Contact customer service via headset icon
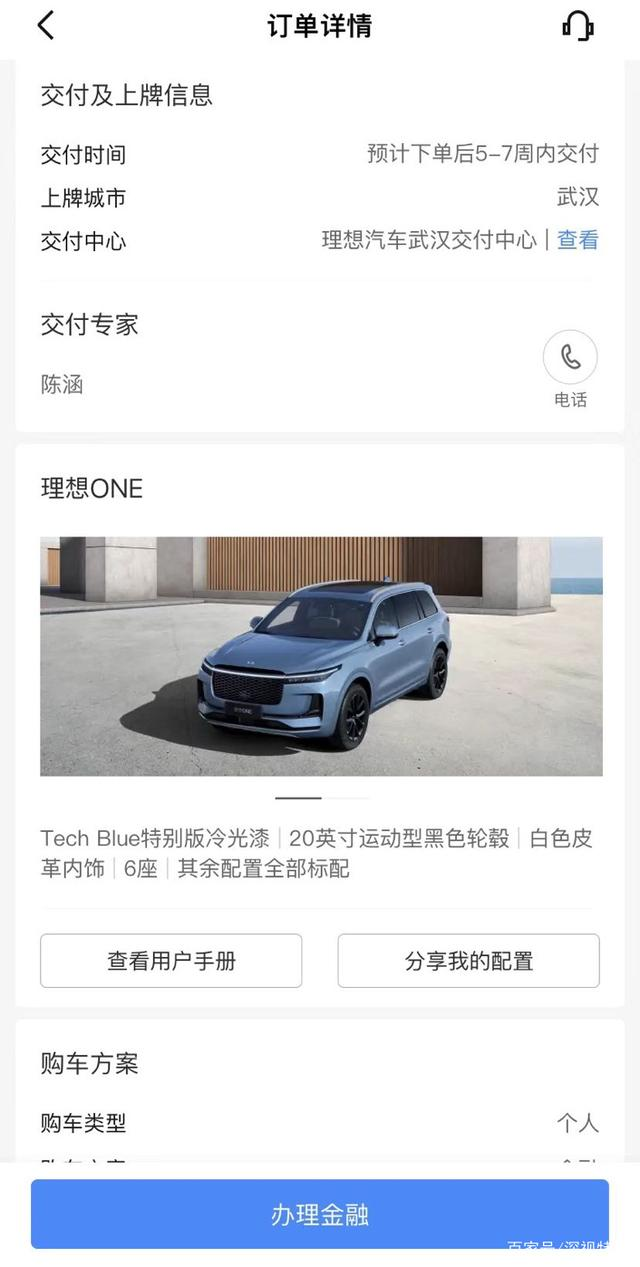640x1267 pixels. (x=578, y=26)
